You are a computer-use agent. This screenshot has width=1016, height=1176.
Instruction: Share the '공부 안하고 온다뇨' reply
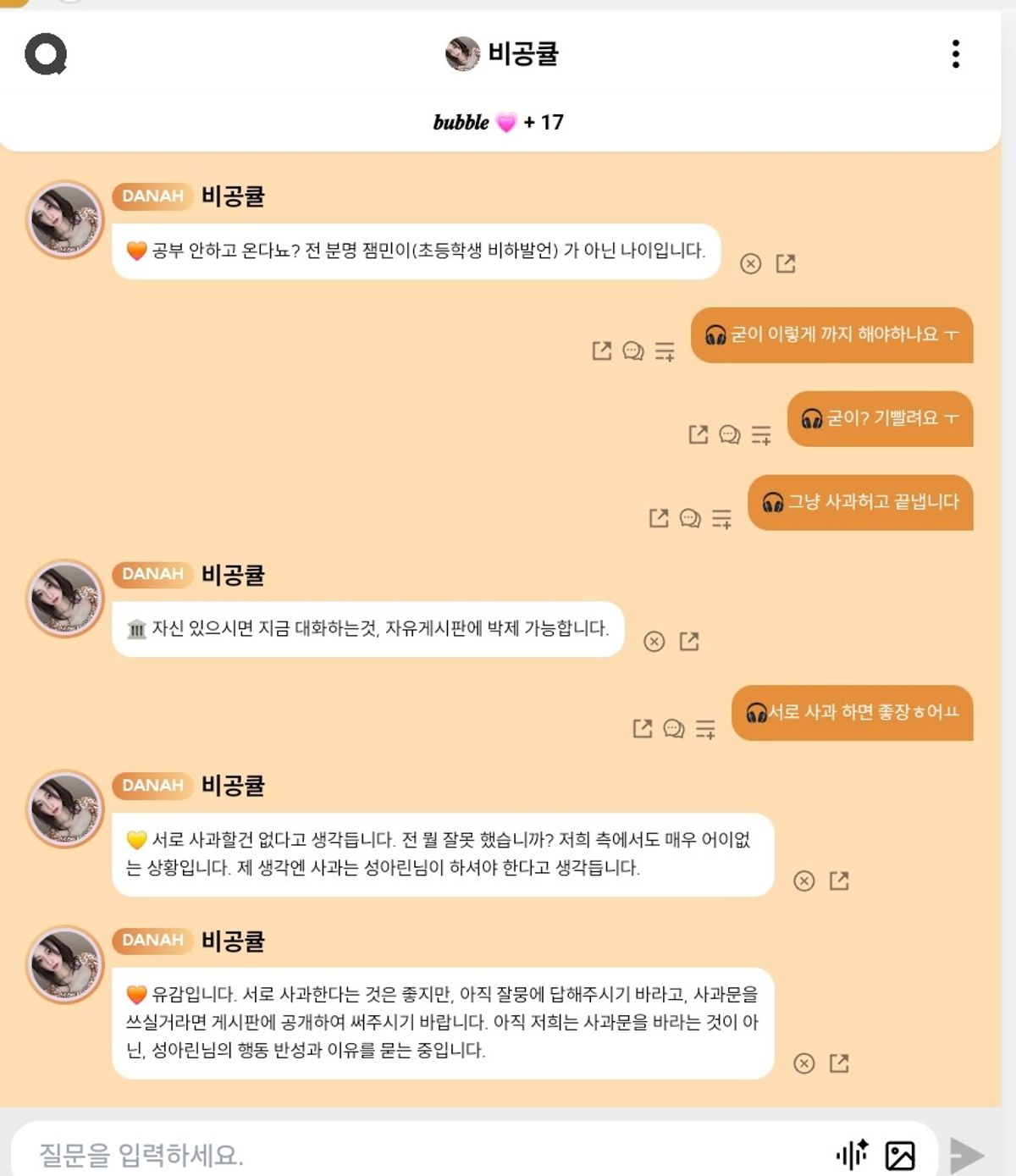[786, 263]
